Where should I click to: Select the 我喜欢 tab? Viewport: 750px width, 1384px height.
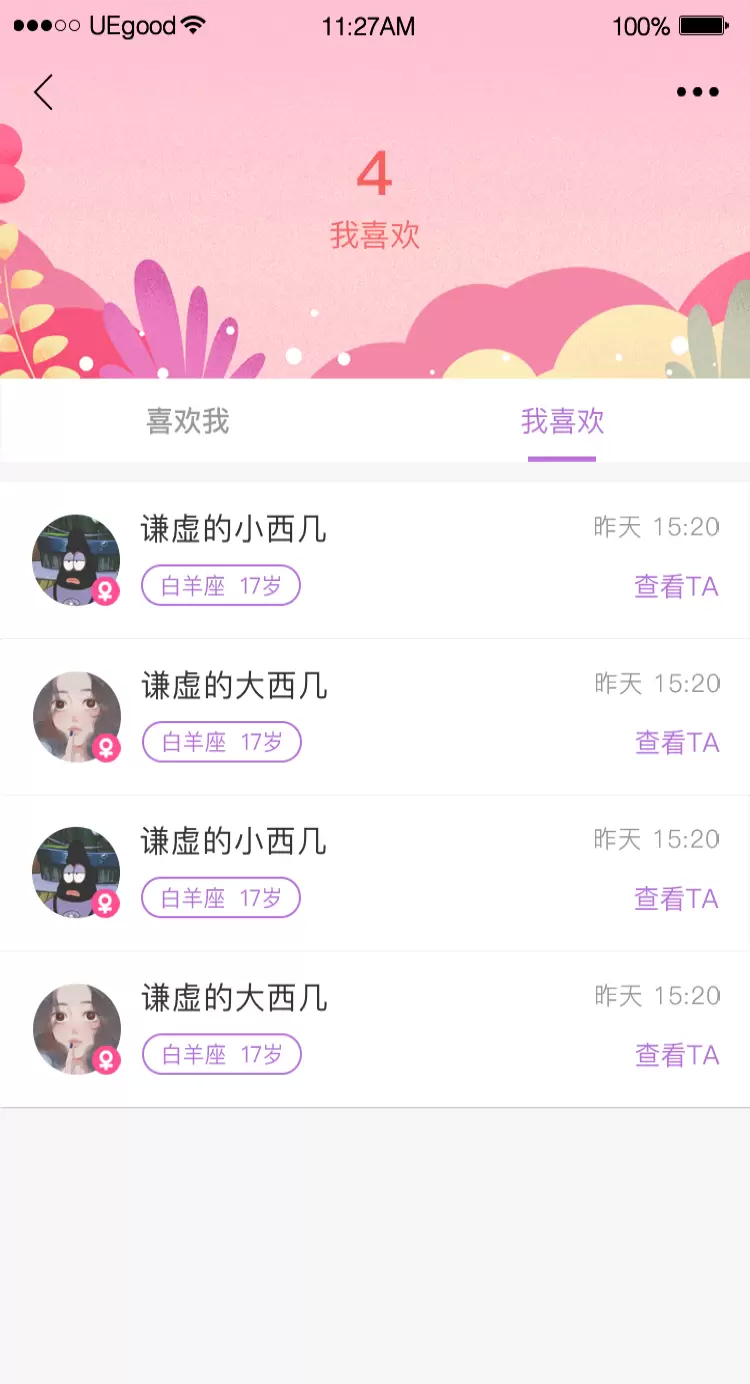click(563, 422)
